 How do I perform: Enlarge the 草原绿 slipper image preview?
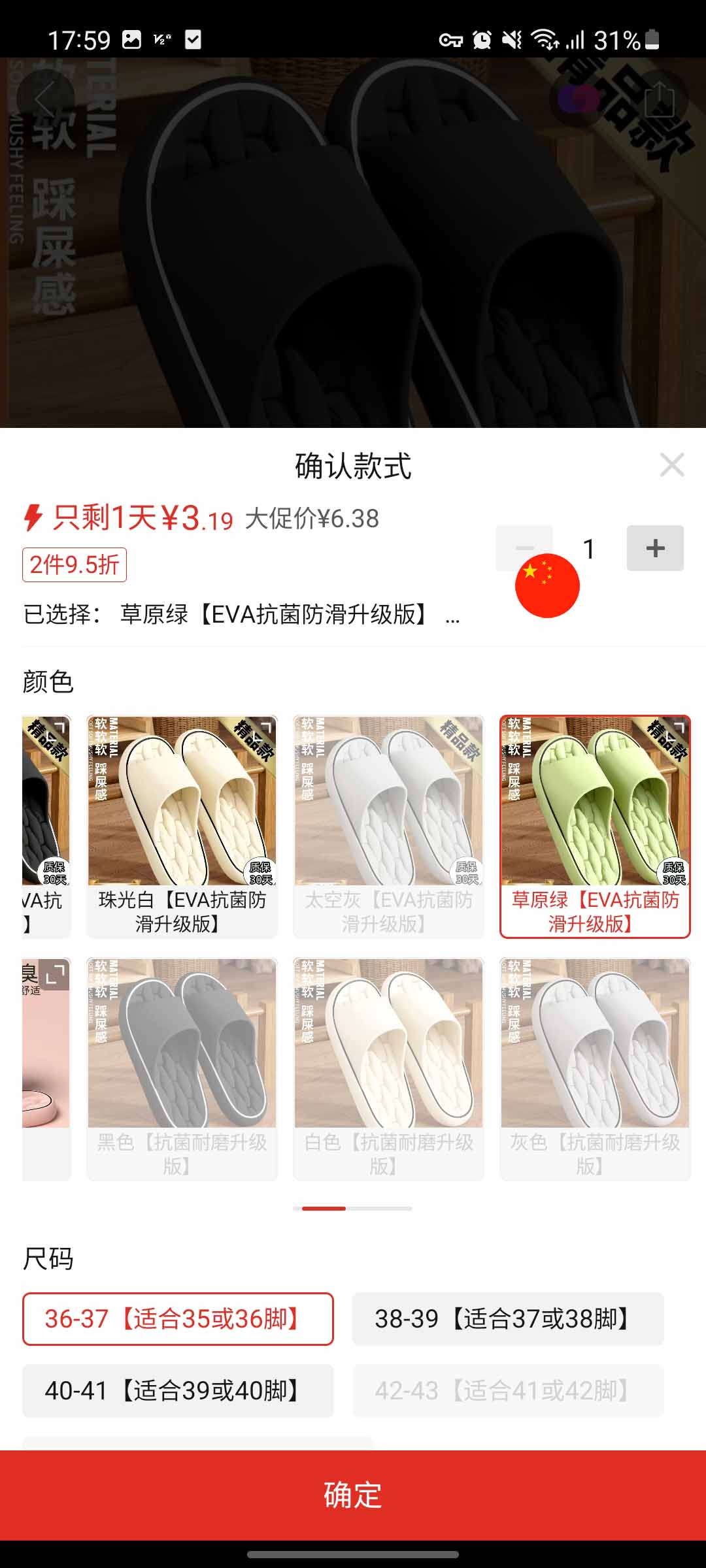click(x=679, y=727)
